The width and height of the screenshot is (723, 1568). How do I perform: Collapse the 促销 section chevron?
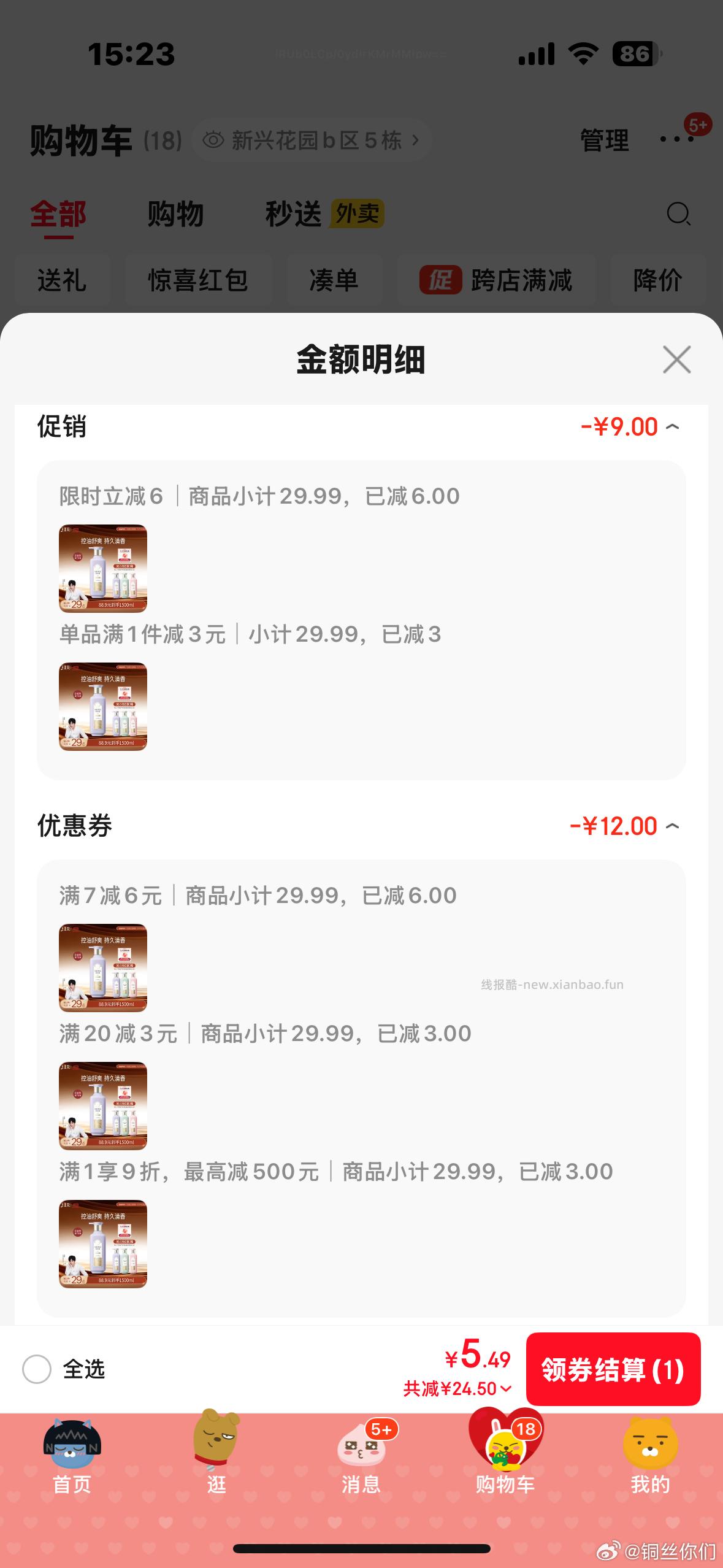click(x=673, y=426)
